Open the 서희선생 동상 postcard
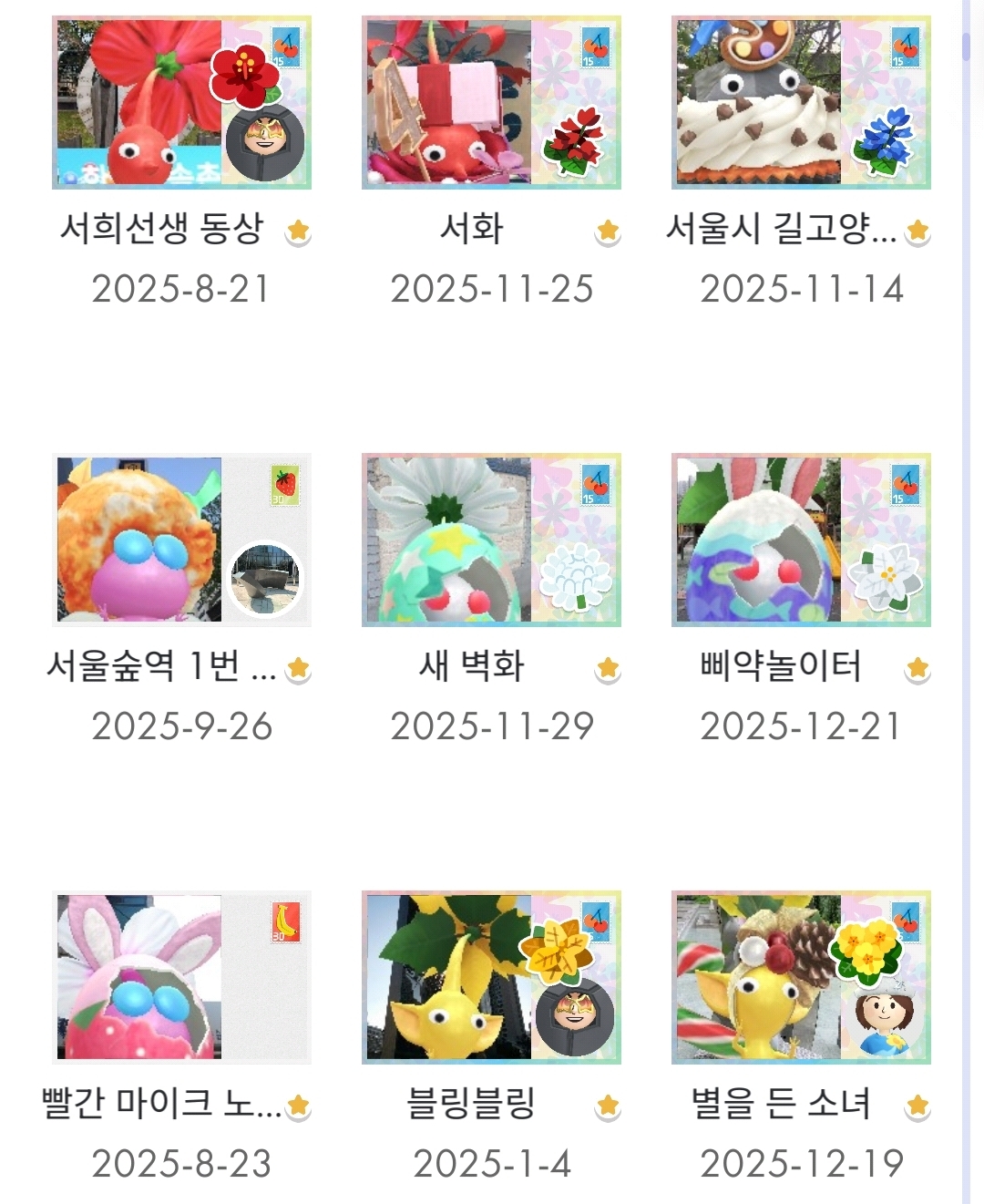 click(x=181, y=102)
